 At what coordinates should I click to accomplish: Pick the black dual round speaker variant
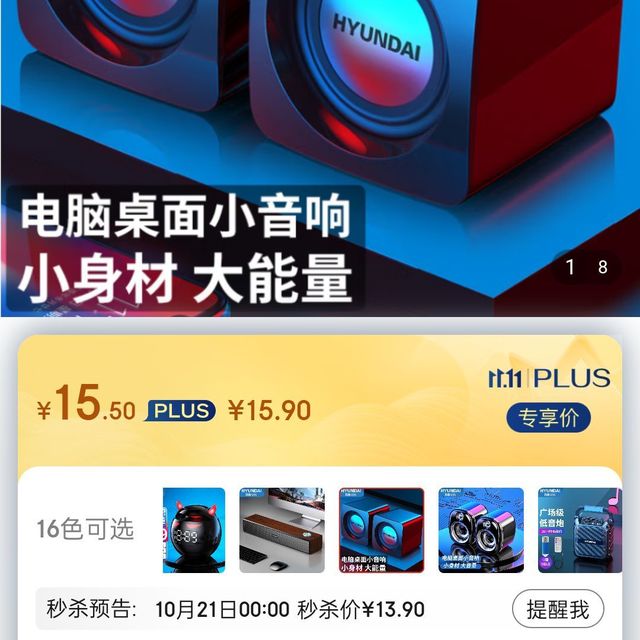pos(480,530)
